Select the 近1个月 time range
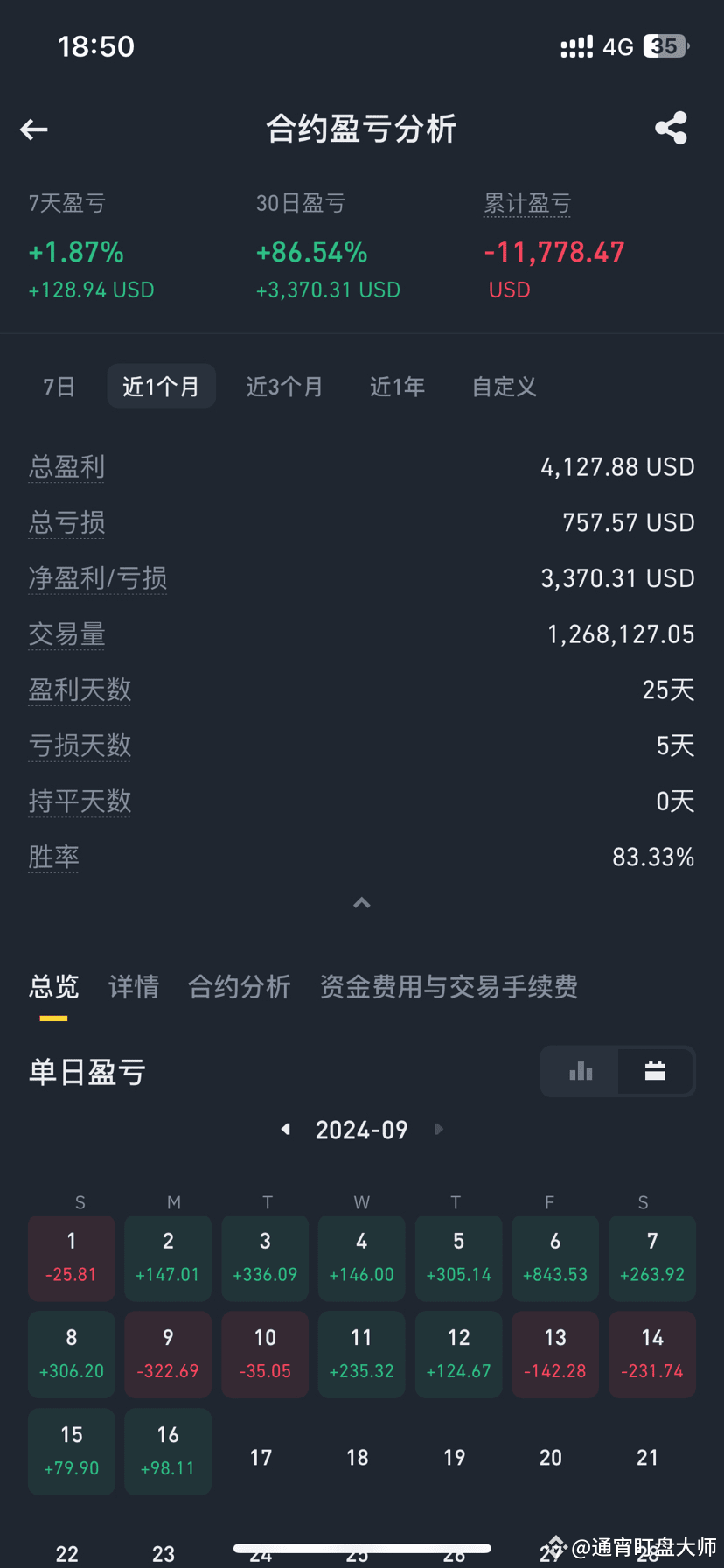This screenshot has width=724, height=1568. pyautogui.click(x=161, y=386)
